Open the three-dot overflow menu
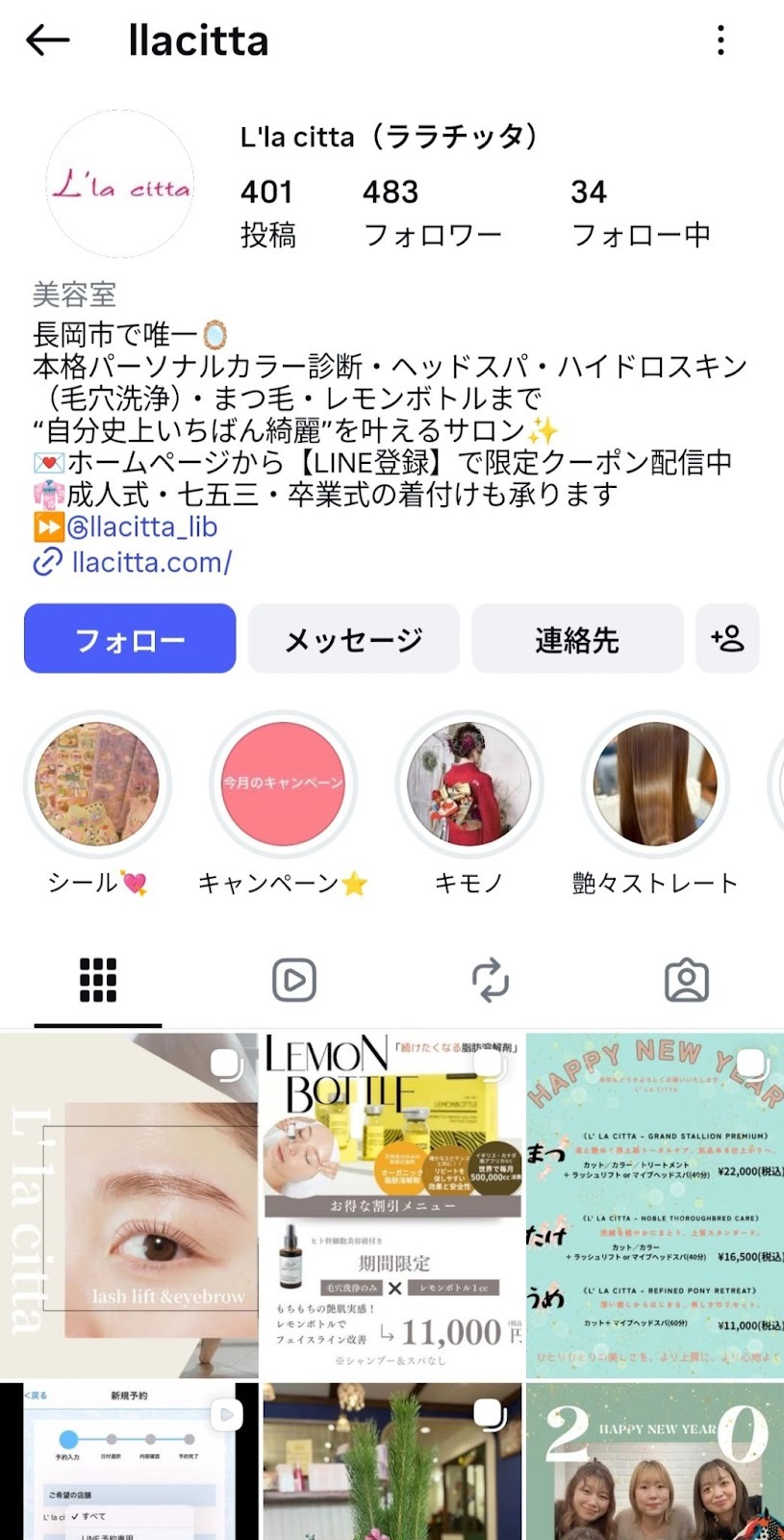The width and height of the screenshot is (784, 1540). [721, 40]
